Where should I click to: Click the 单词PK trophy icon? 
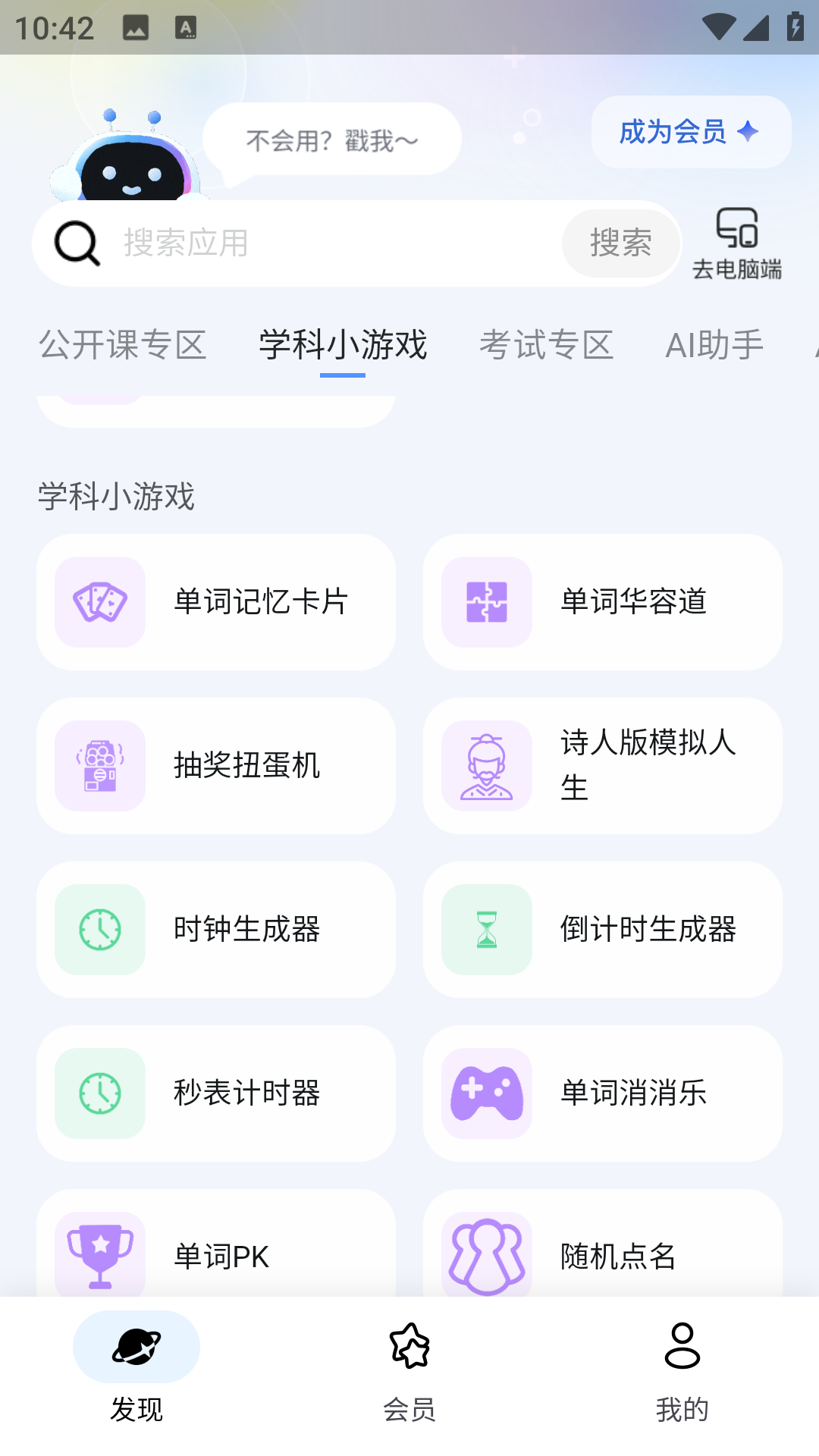point(99,1254)
